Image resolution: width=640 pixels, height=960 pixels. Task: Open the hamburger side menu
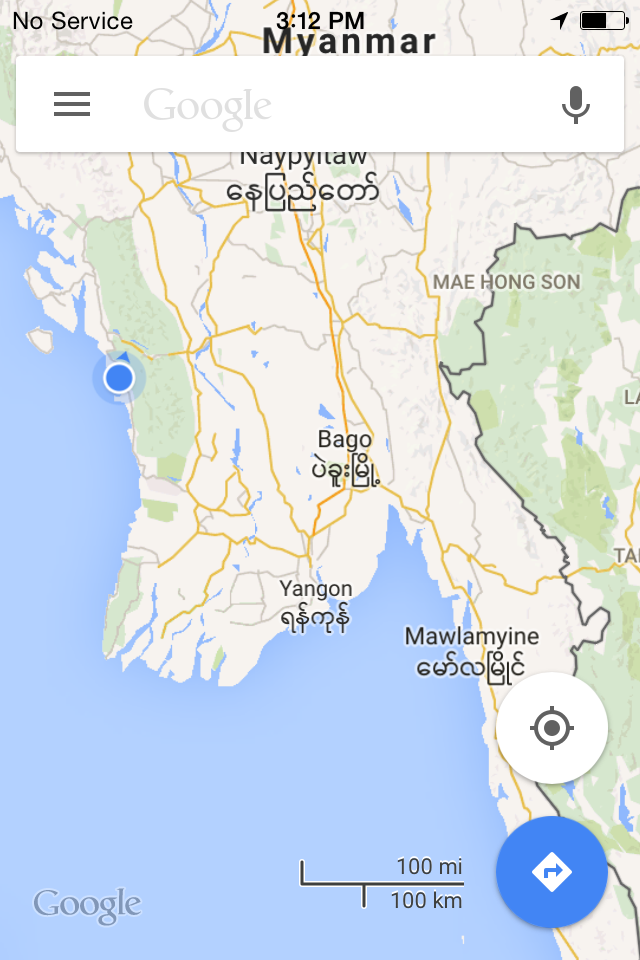click(x=72, y=104)
